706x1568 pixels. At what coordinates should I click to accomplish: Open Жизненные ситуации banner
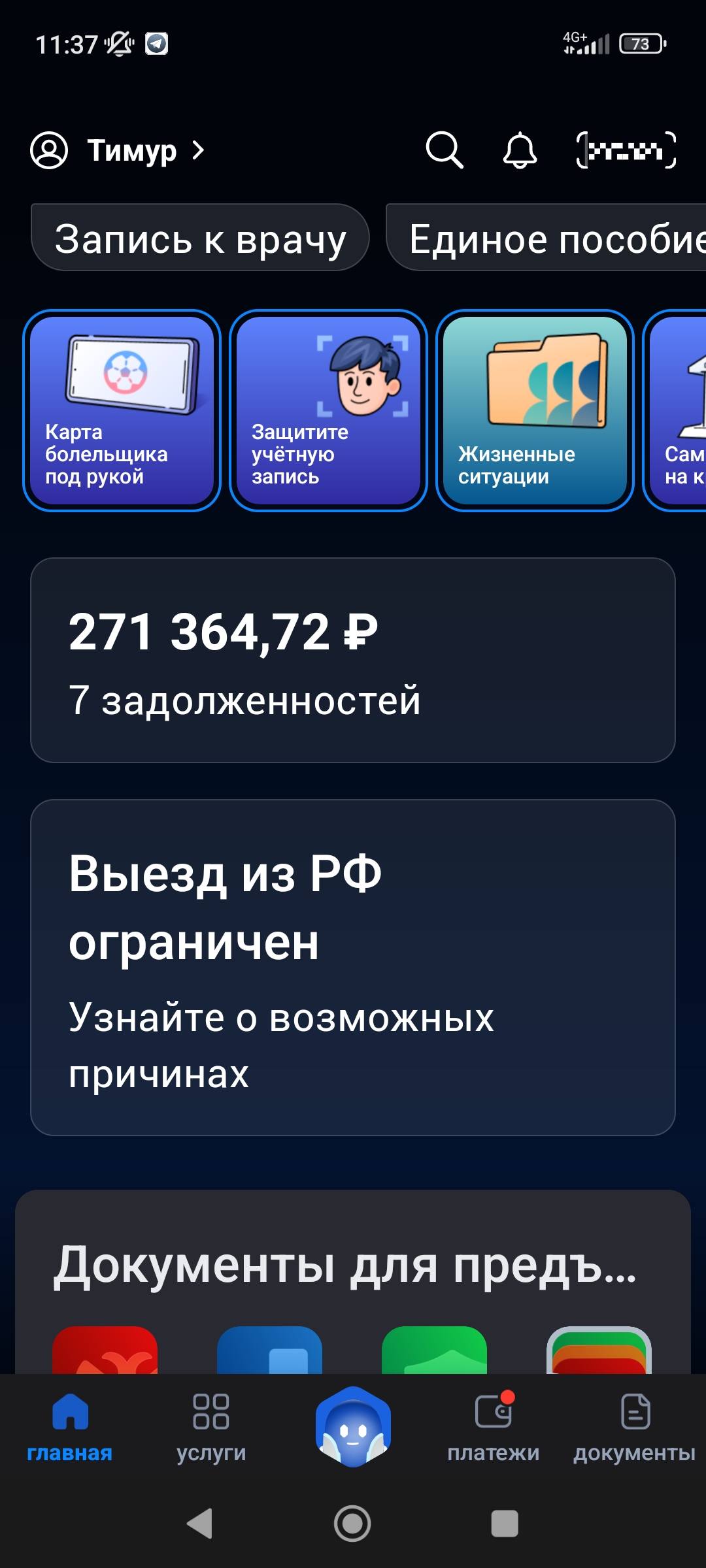click(535, 408)
